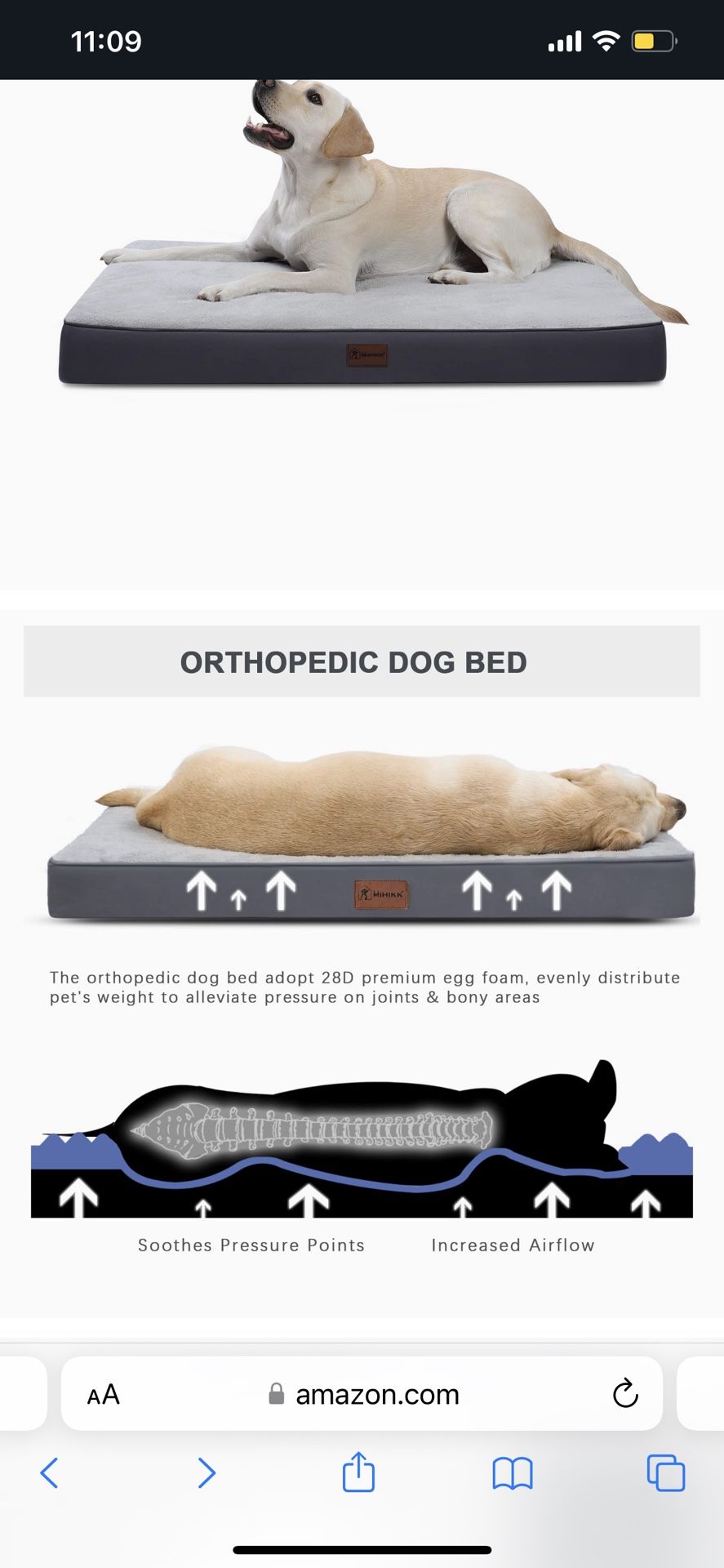
Task: Show all open tabs
Action: [x=666, y=1472]
